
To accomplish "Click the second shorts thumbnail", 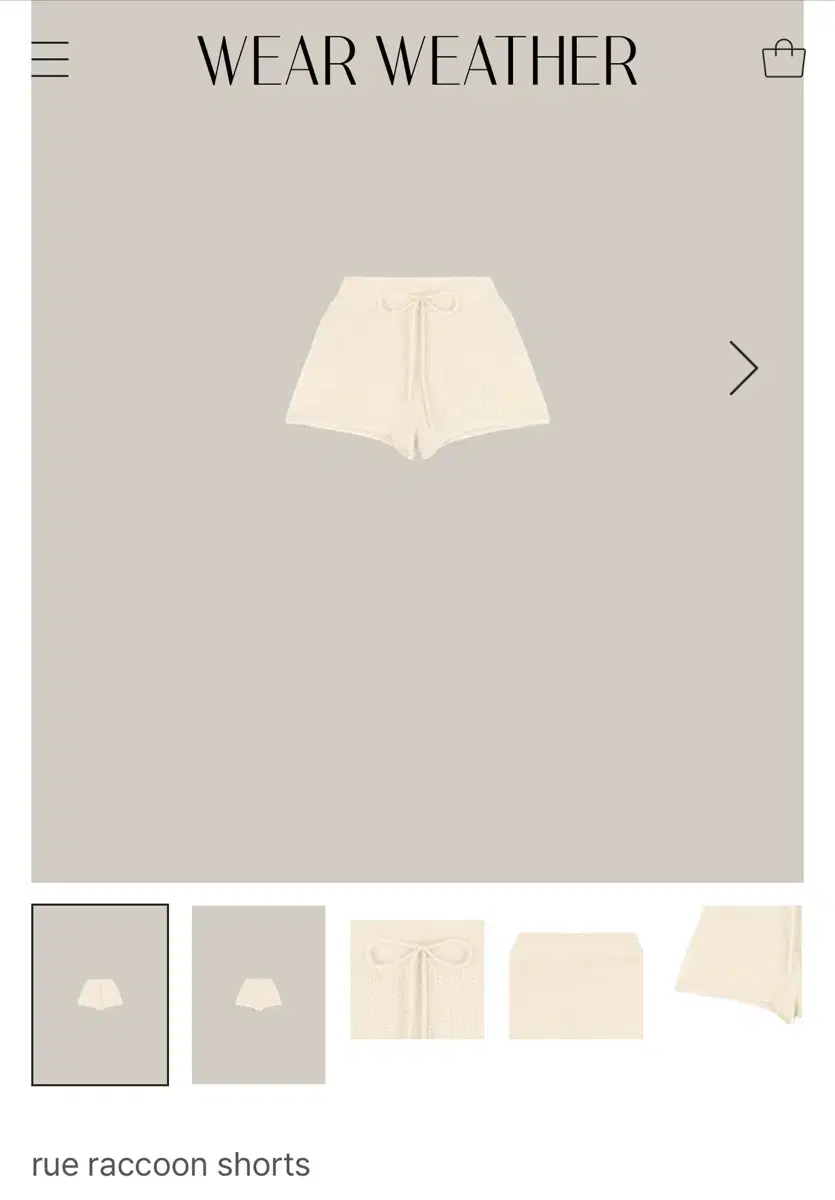I will (x=258, y=994).
